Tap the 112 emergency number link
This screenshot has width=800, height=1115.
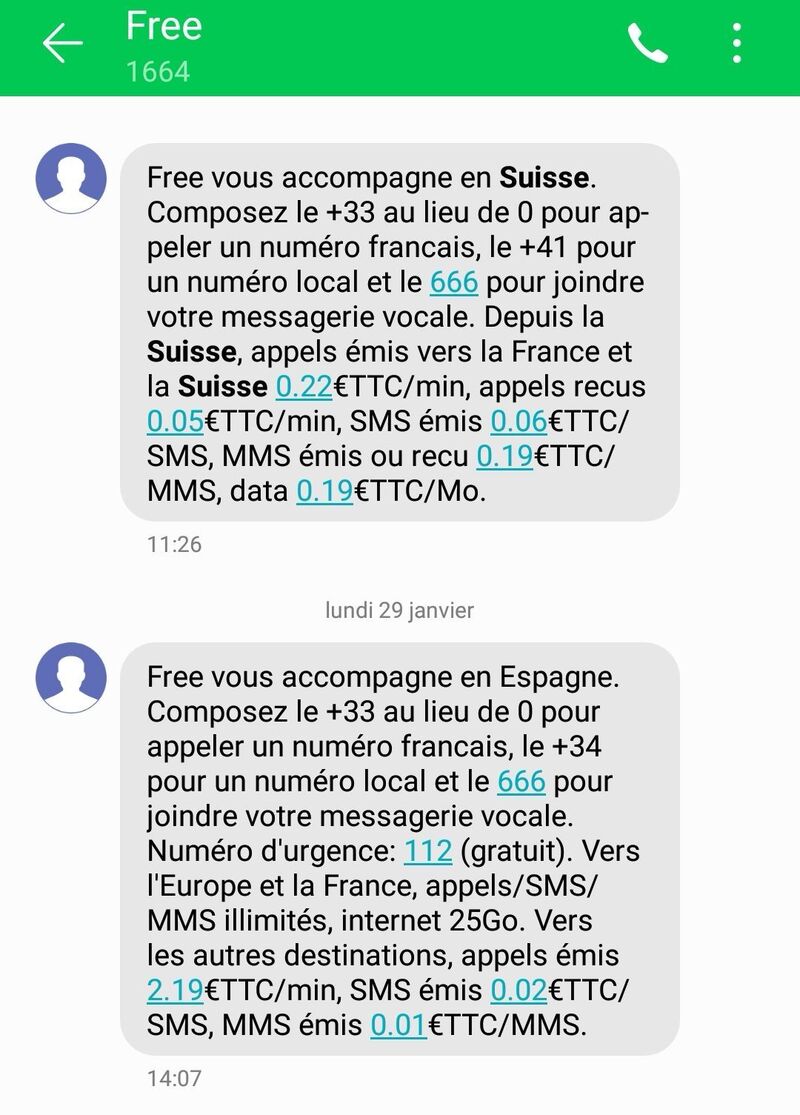coord(428,852)
